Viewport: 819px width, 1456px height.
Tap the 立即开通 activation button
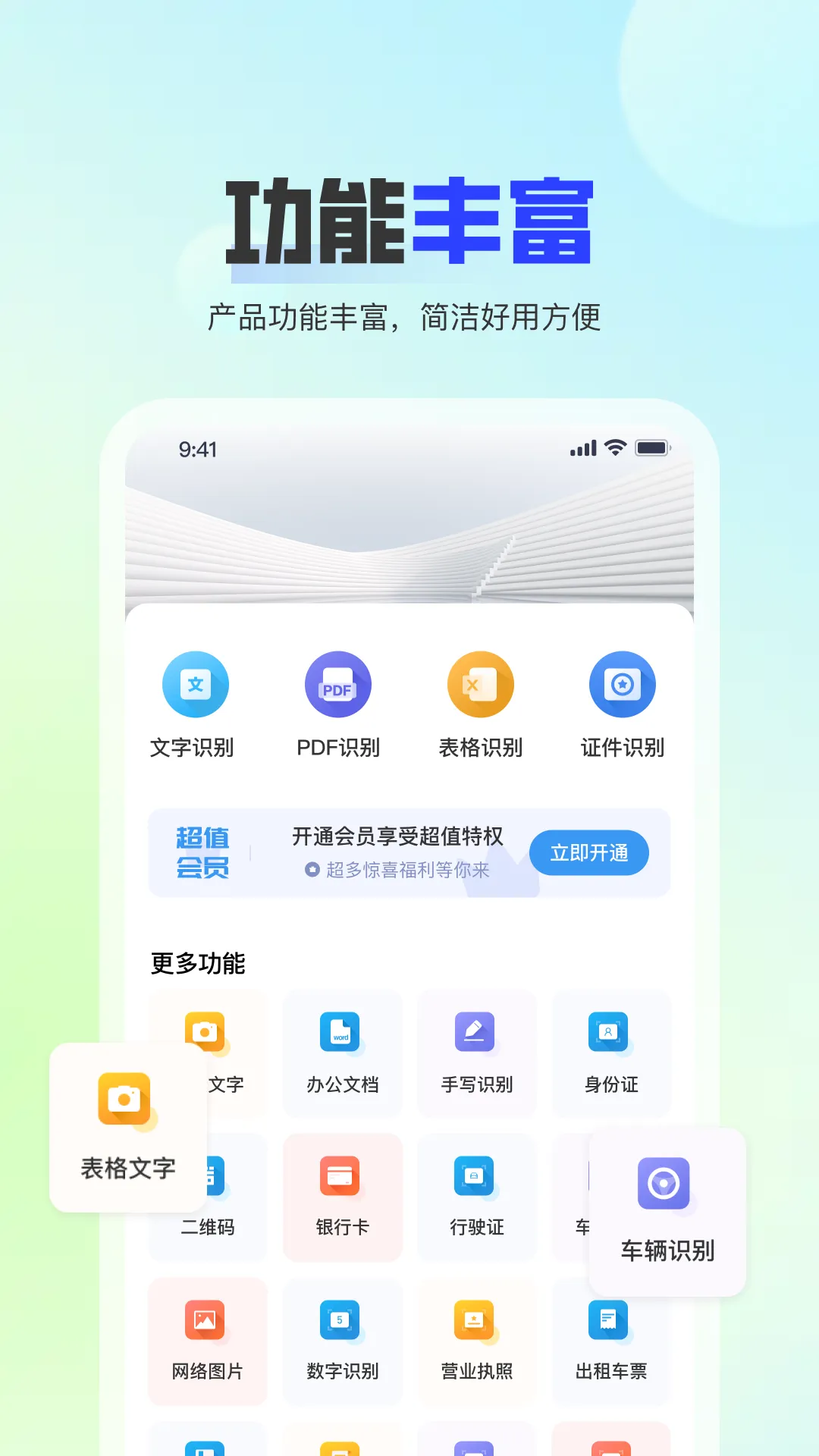coord(590,852)
